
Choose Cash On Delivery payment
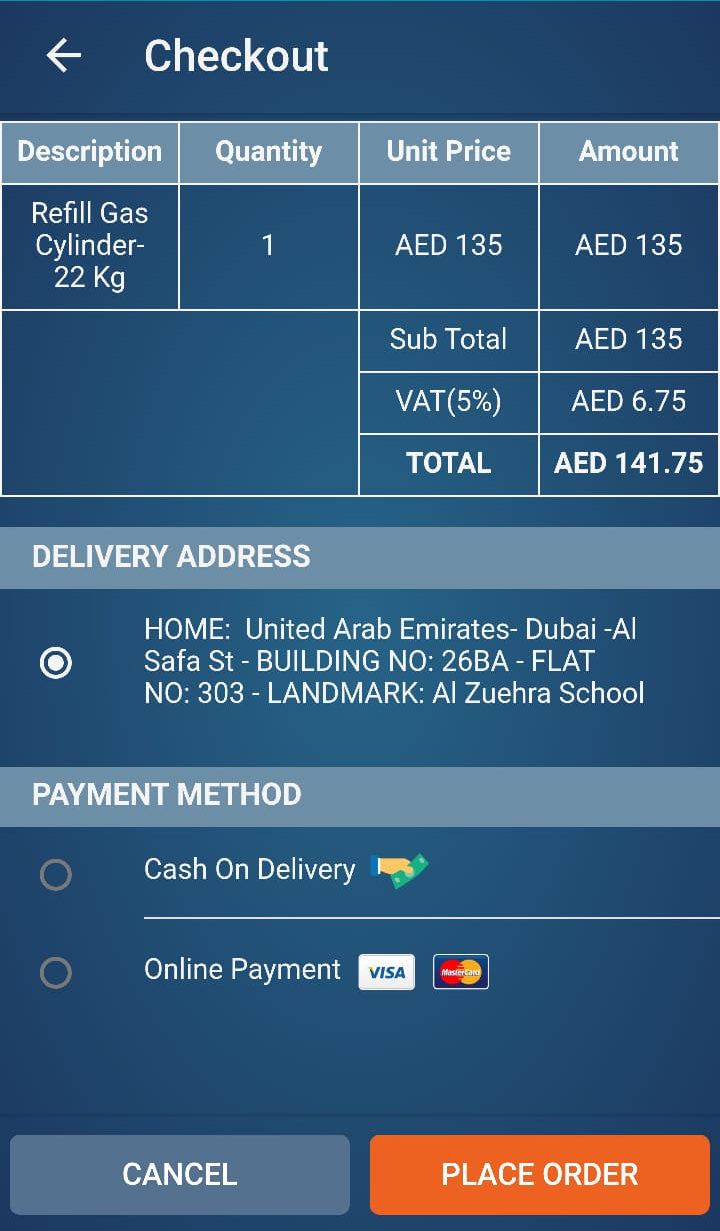(x=56, y=875)
